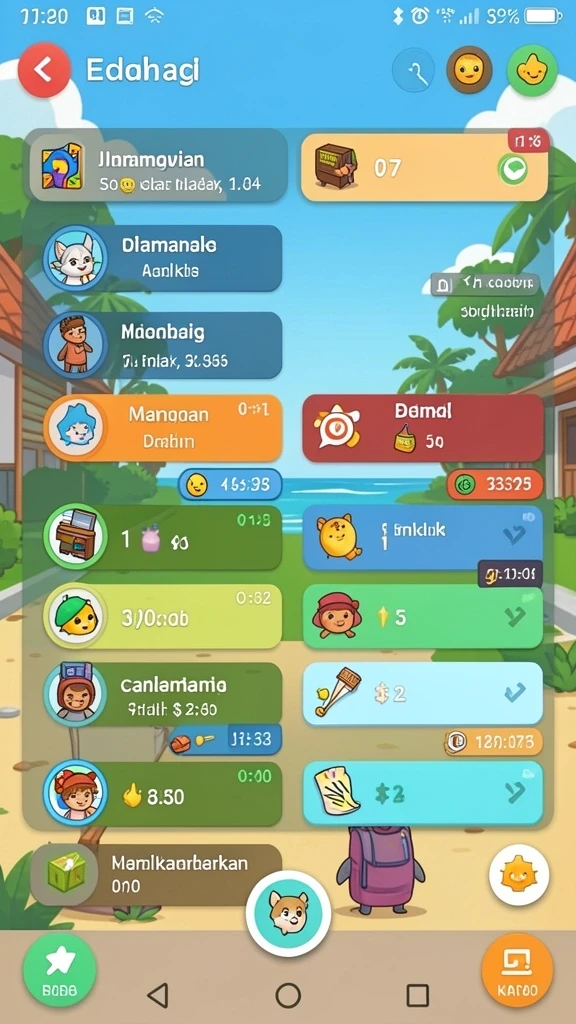Open the Jinramgvian card

tap(158, 168)
